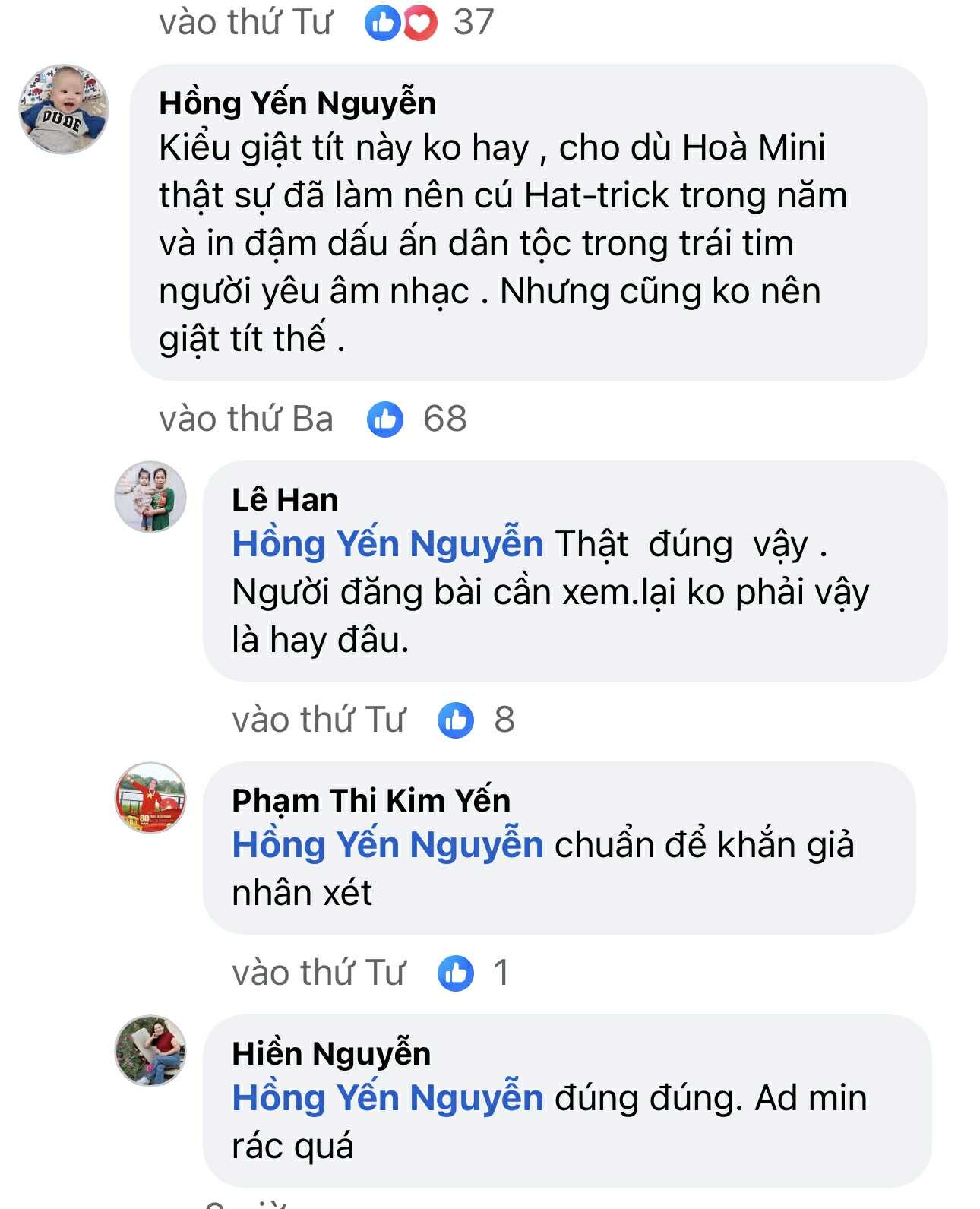Open the Hiền Nguyễn name link
Image resolution: width=980 pixels, height=1209 pixels.
pos(331,1054)
